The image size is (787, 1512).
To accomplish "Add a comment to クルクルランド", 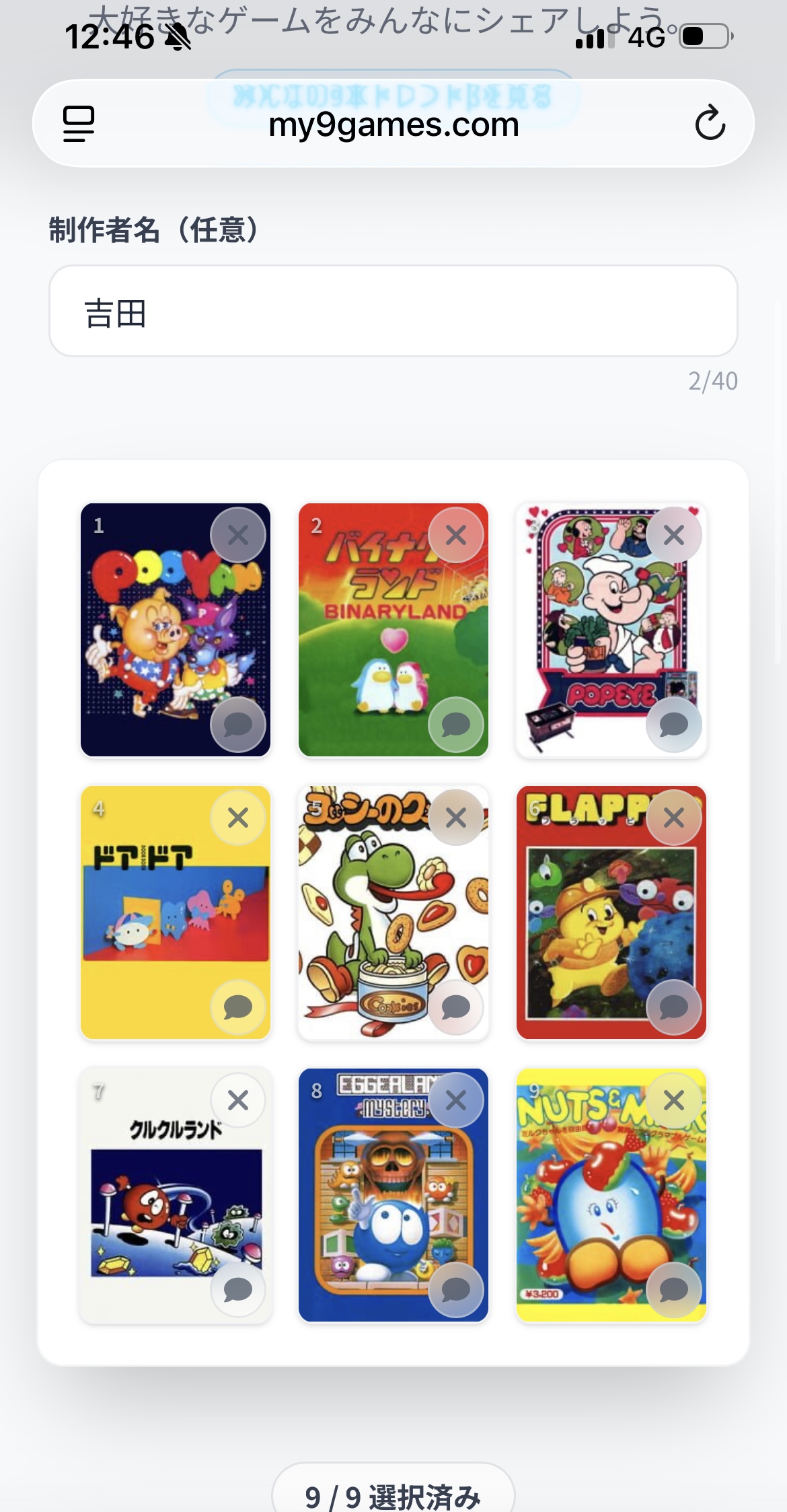I will point(238,1290).
